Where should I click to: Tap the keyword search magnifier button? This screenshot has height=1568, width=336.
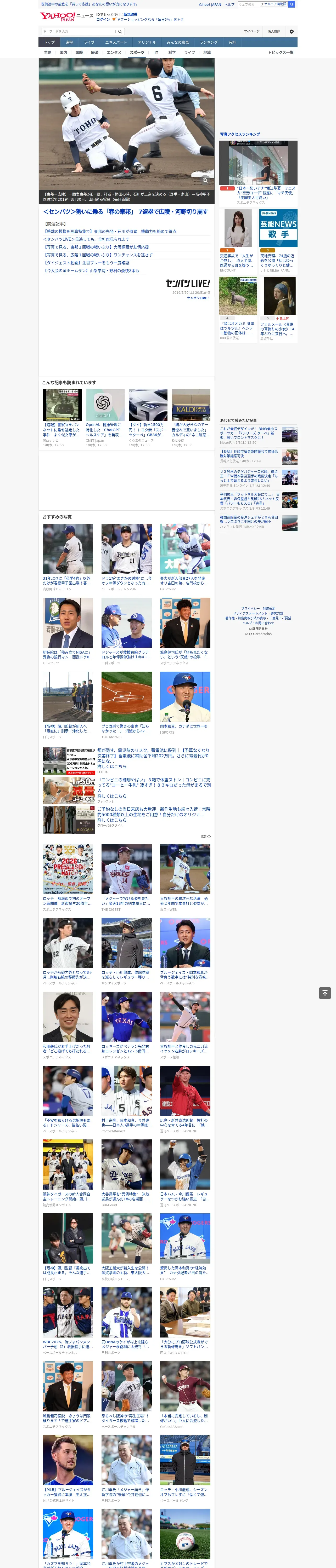pos(120,32)
